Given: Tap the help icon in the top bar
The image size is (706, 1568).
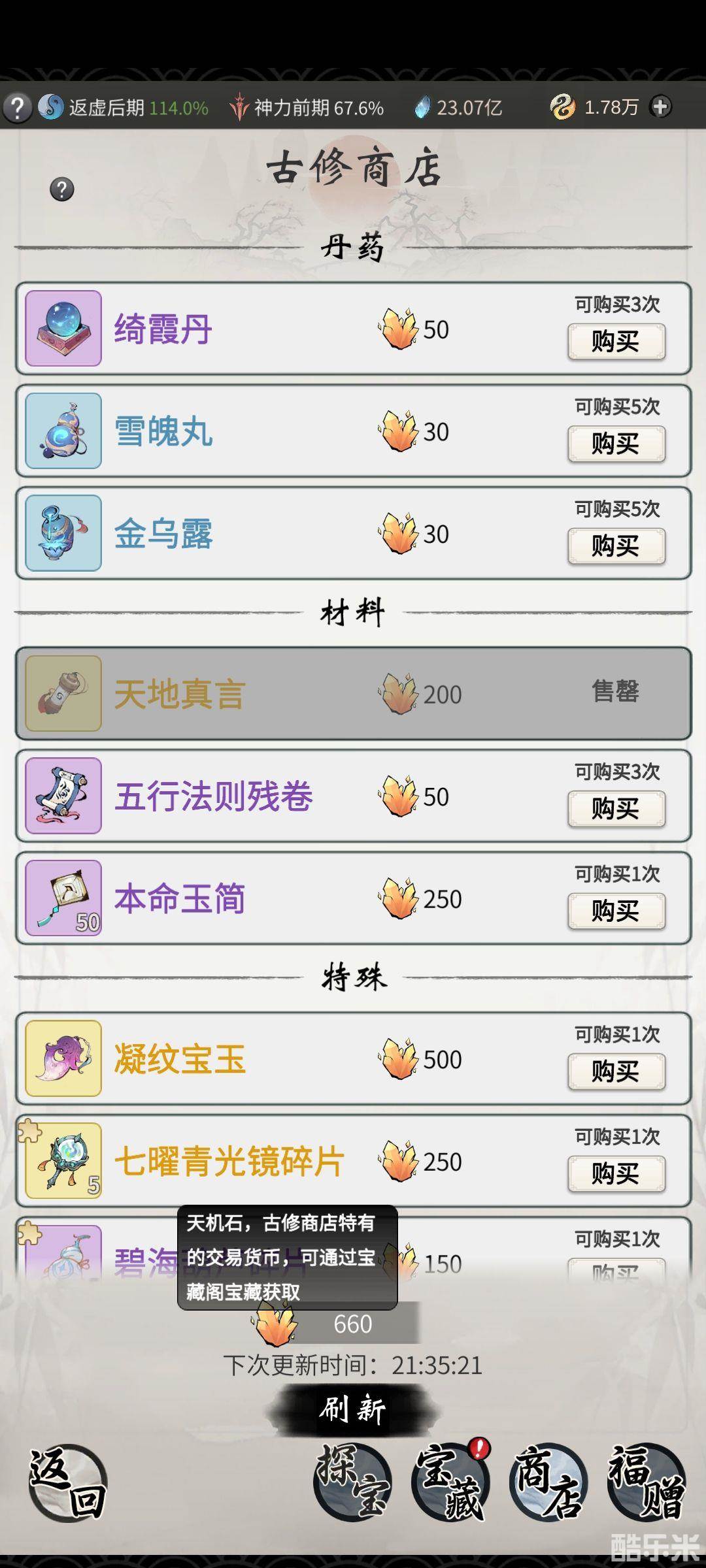Looking at the screenshot, I should tap(18, 107).
